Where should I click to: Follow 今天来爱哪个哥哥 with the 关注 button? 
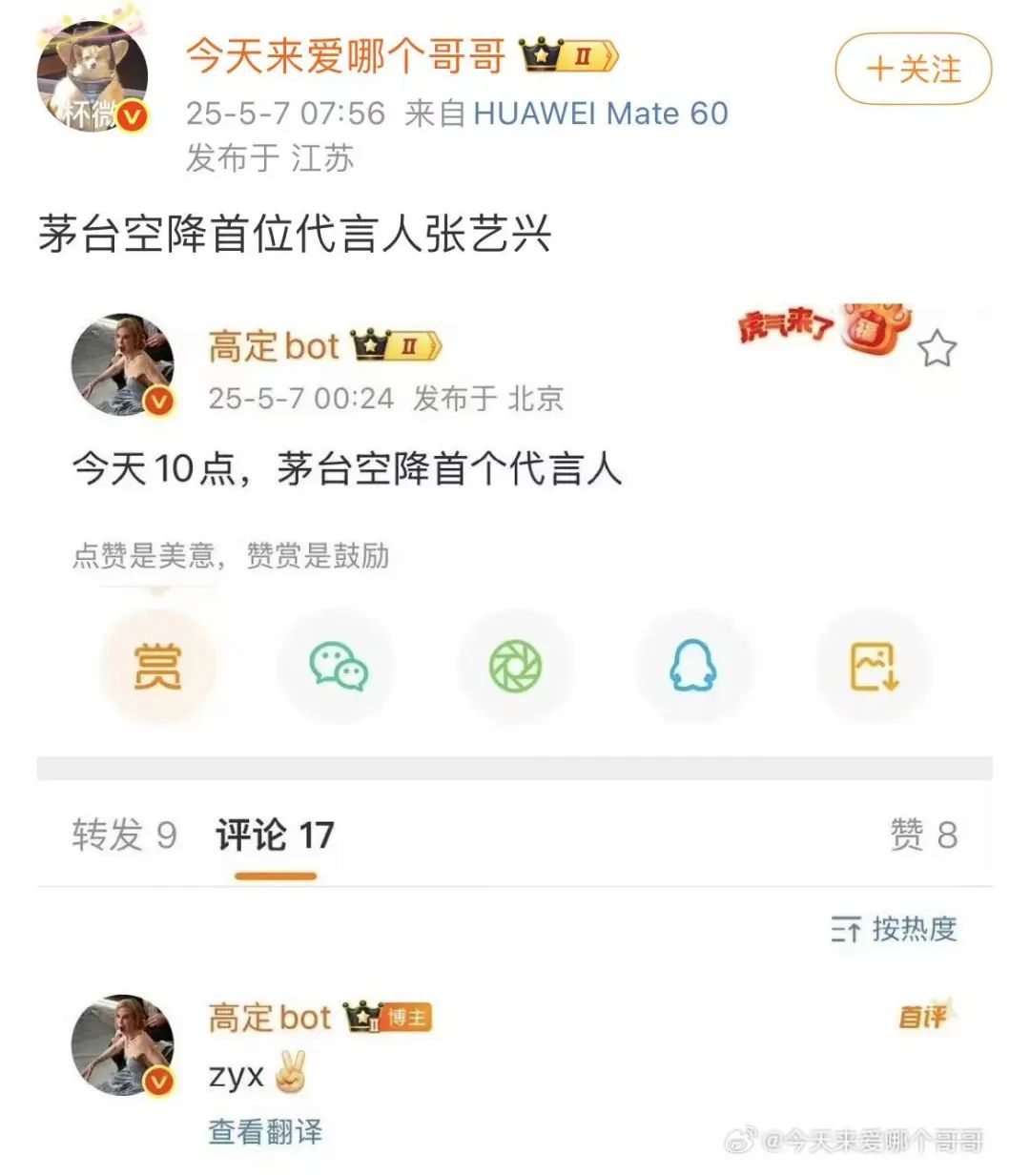click(x=913, y=69)
